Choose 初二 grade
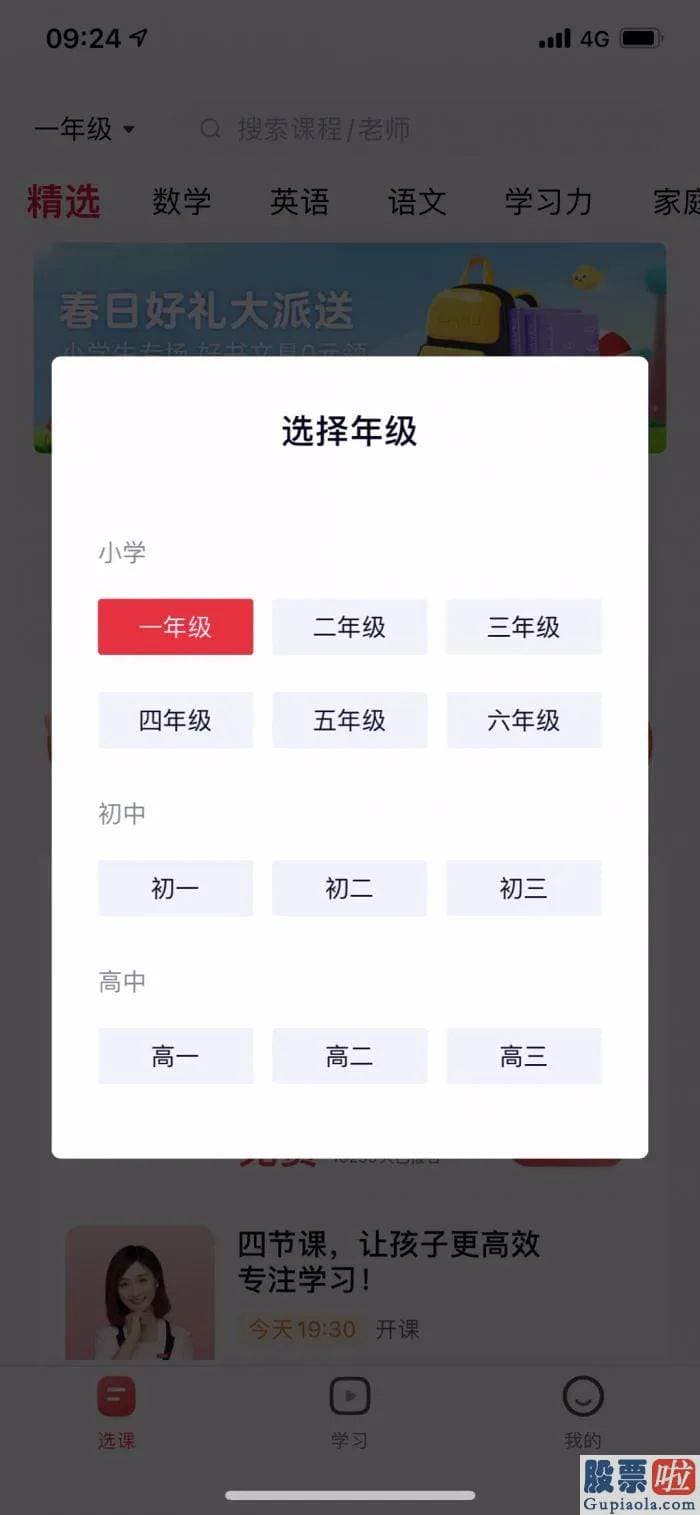Viewport: 700px width, 1515px height. [349, 888]
